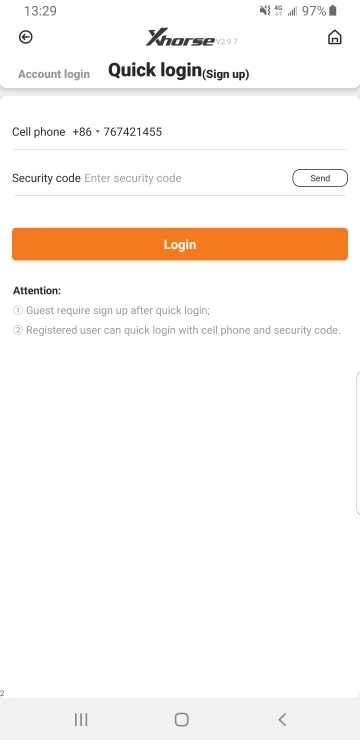Go back using the top-left arrow
Viewport: 360px width, 740px height.
pos(25,37)
